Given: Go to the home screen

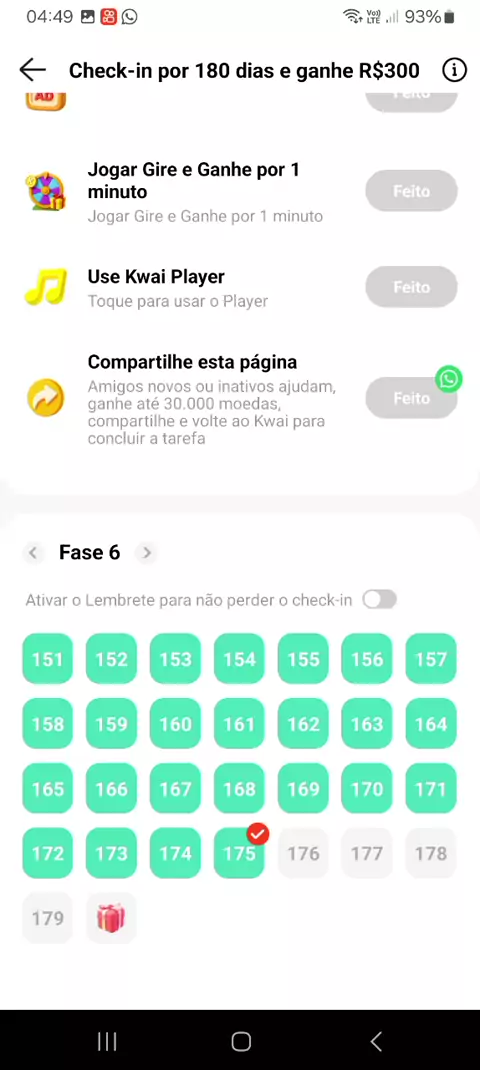Looking at the screenshot, I should tap(240, 1041).
